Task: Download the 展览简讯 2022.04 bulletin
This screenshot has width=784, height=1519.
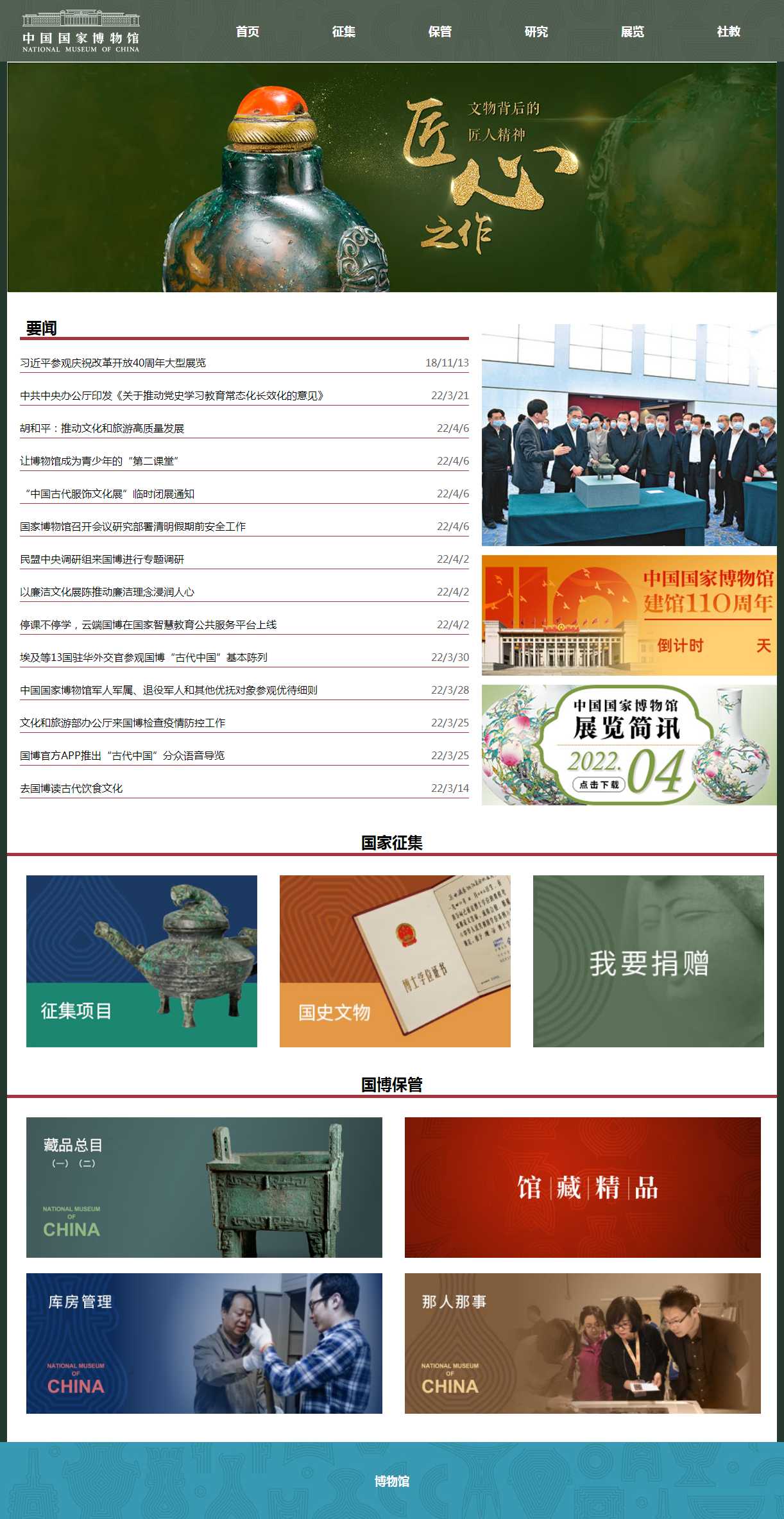Action: tap(599, 784)
